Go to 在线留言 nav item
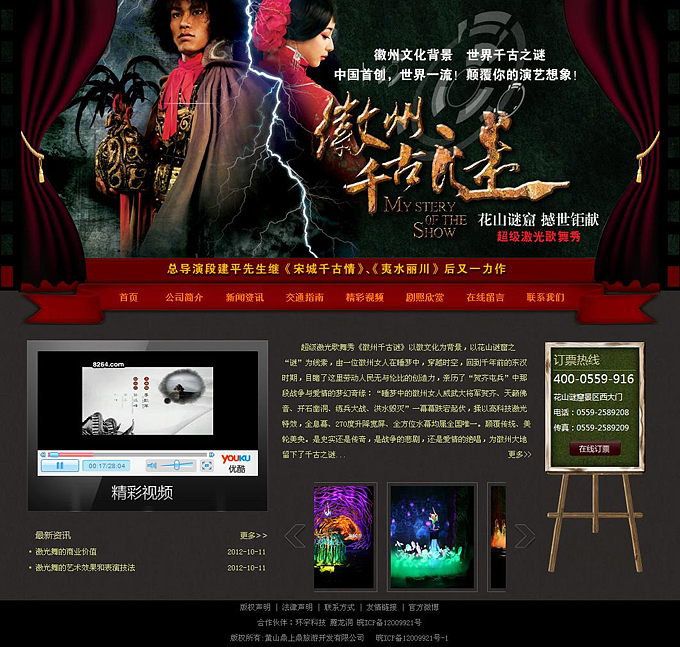The height and width of the screenshot is (647, 680). 485,297
